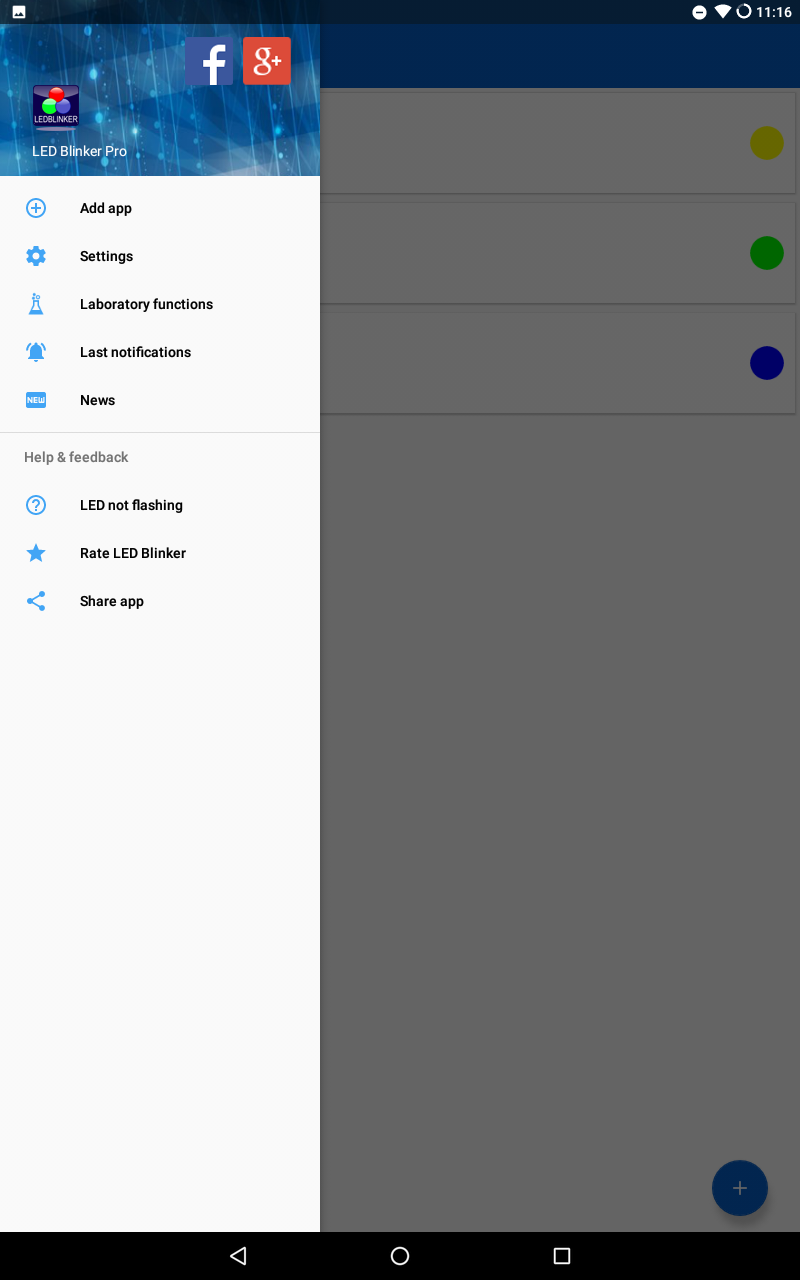Image resolution: width=800 pixels, height=1280 pixels.
Task: Tap the blue color circle
Action: tap(767, 363)
